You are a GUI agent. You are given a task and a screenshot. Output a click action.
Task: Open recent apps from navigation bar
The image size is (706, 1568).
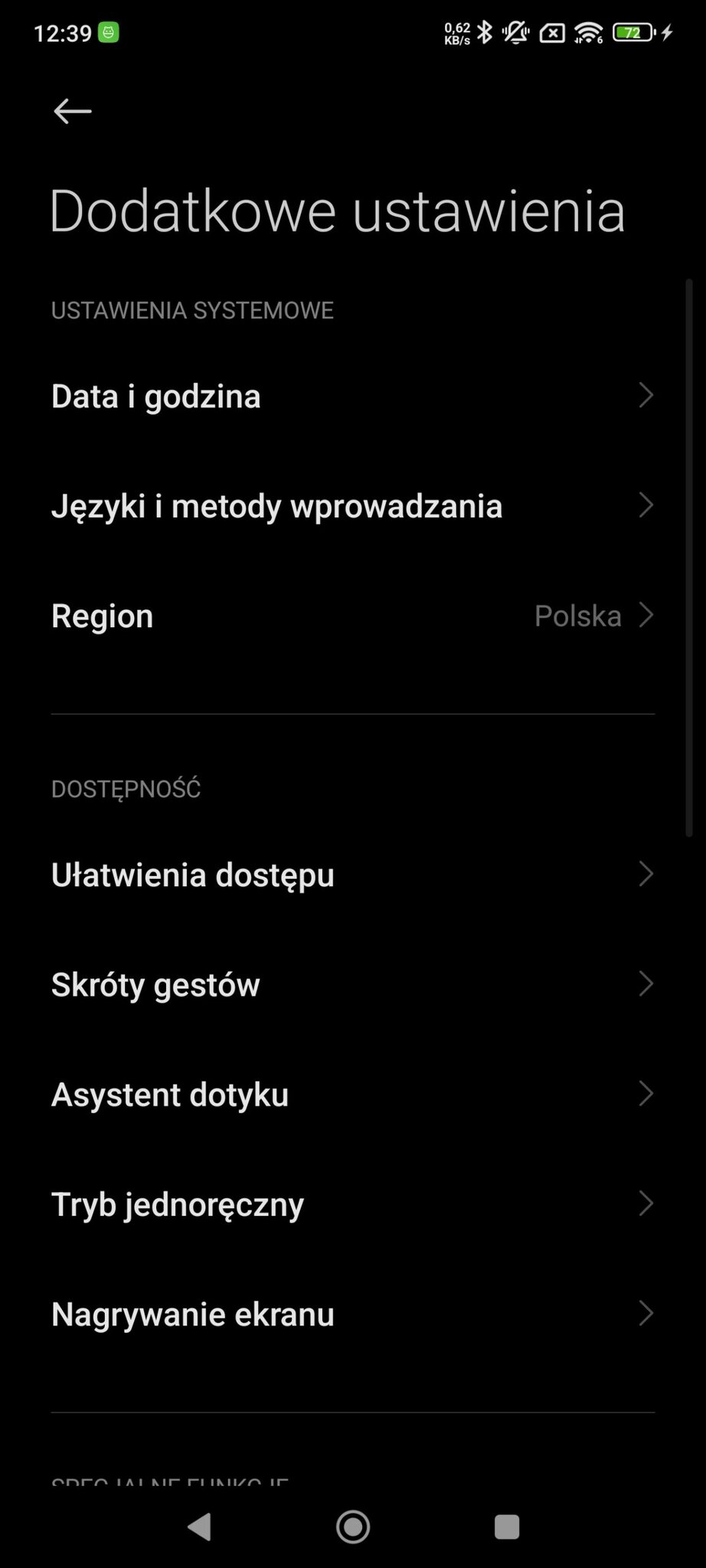507,1527
